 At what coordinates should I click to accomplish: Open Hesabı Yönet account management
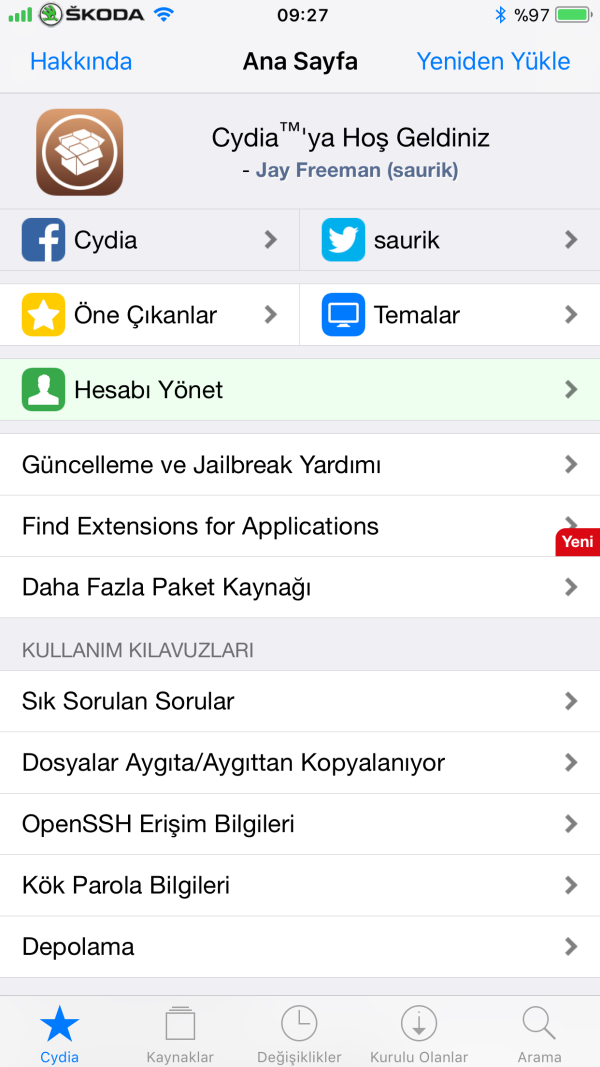(x=300, y=390)
